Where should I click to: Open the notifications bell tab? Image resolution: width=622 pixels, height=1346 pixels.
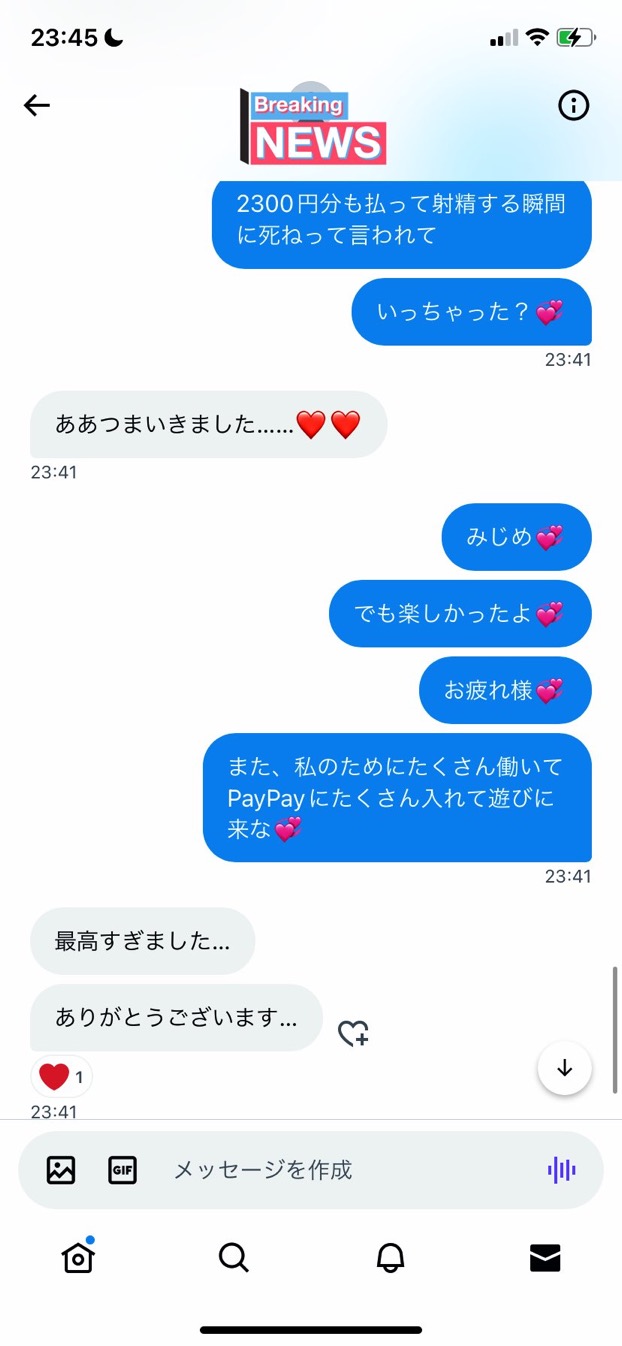(390, 1258)
